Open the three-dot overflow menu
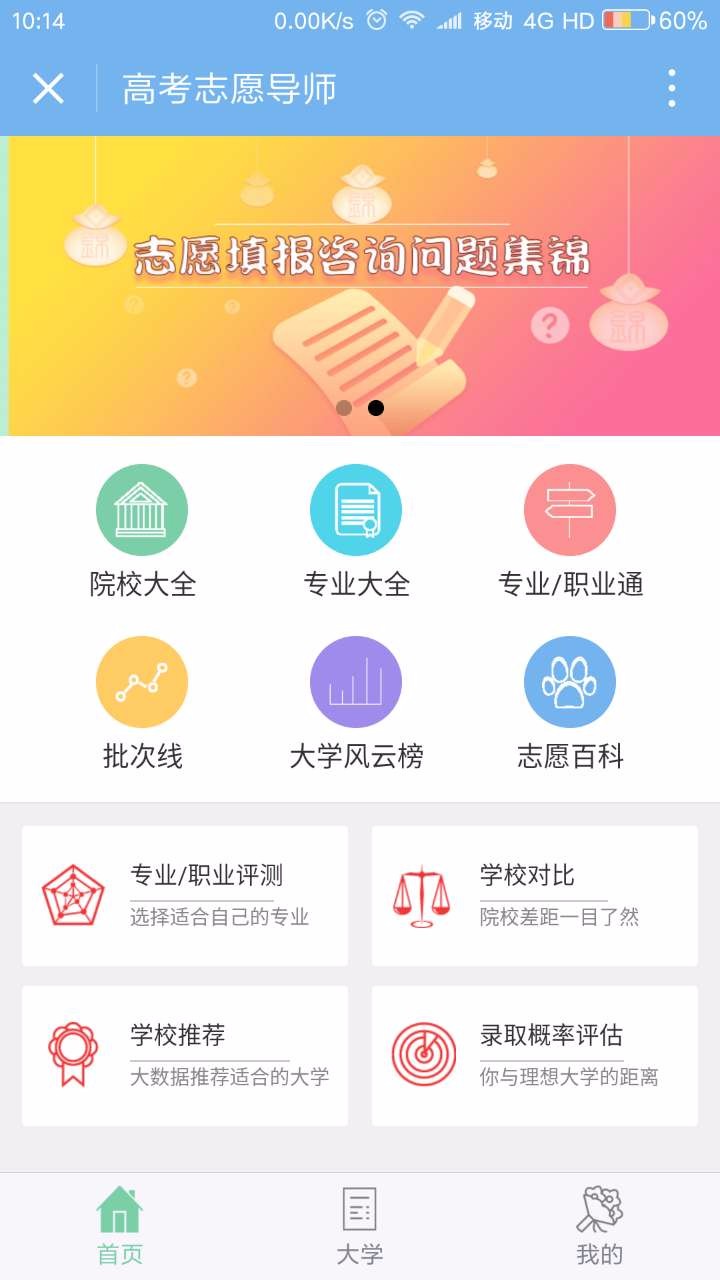 (671, 89)
